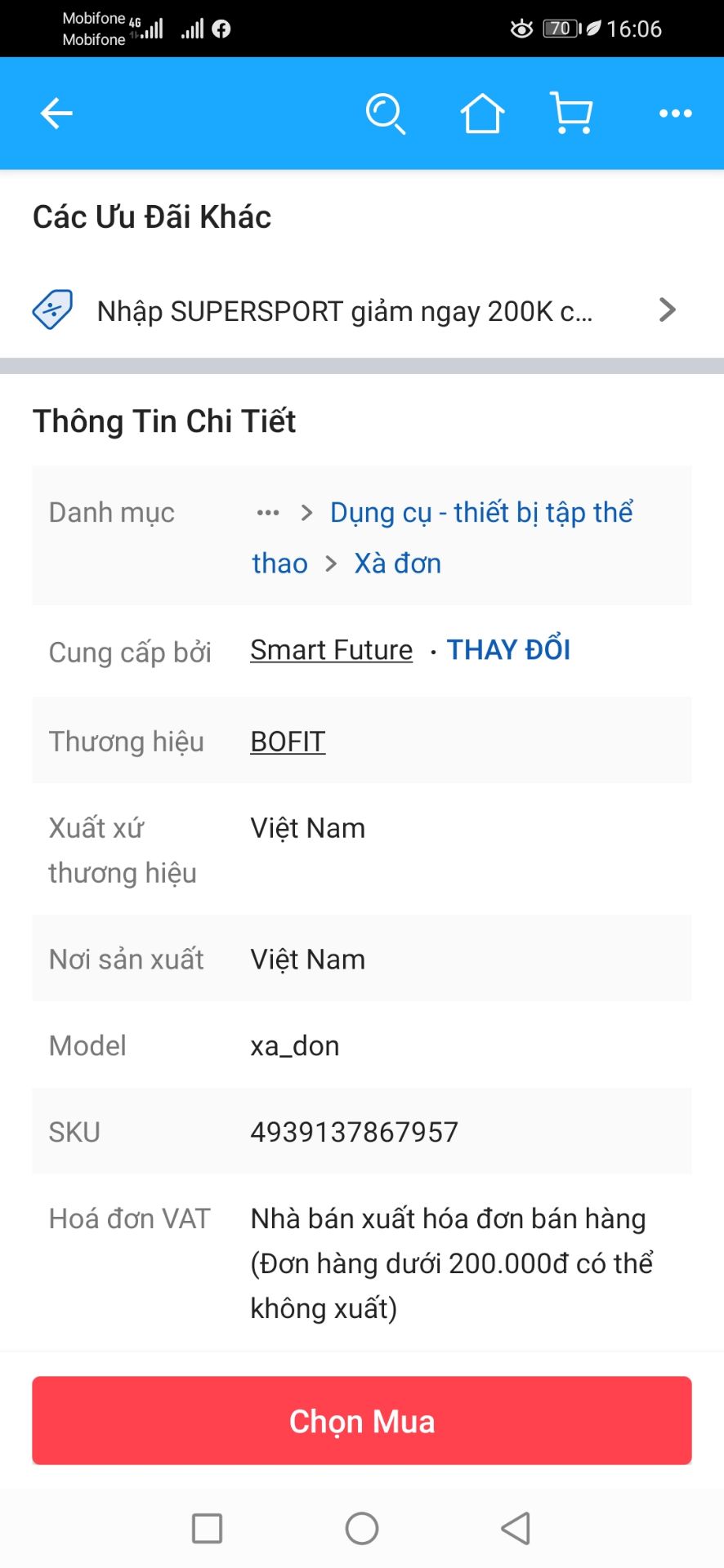
Task: Open the search function
Action: [x=387, y=114]
